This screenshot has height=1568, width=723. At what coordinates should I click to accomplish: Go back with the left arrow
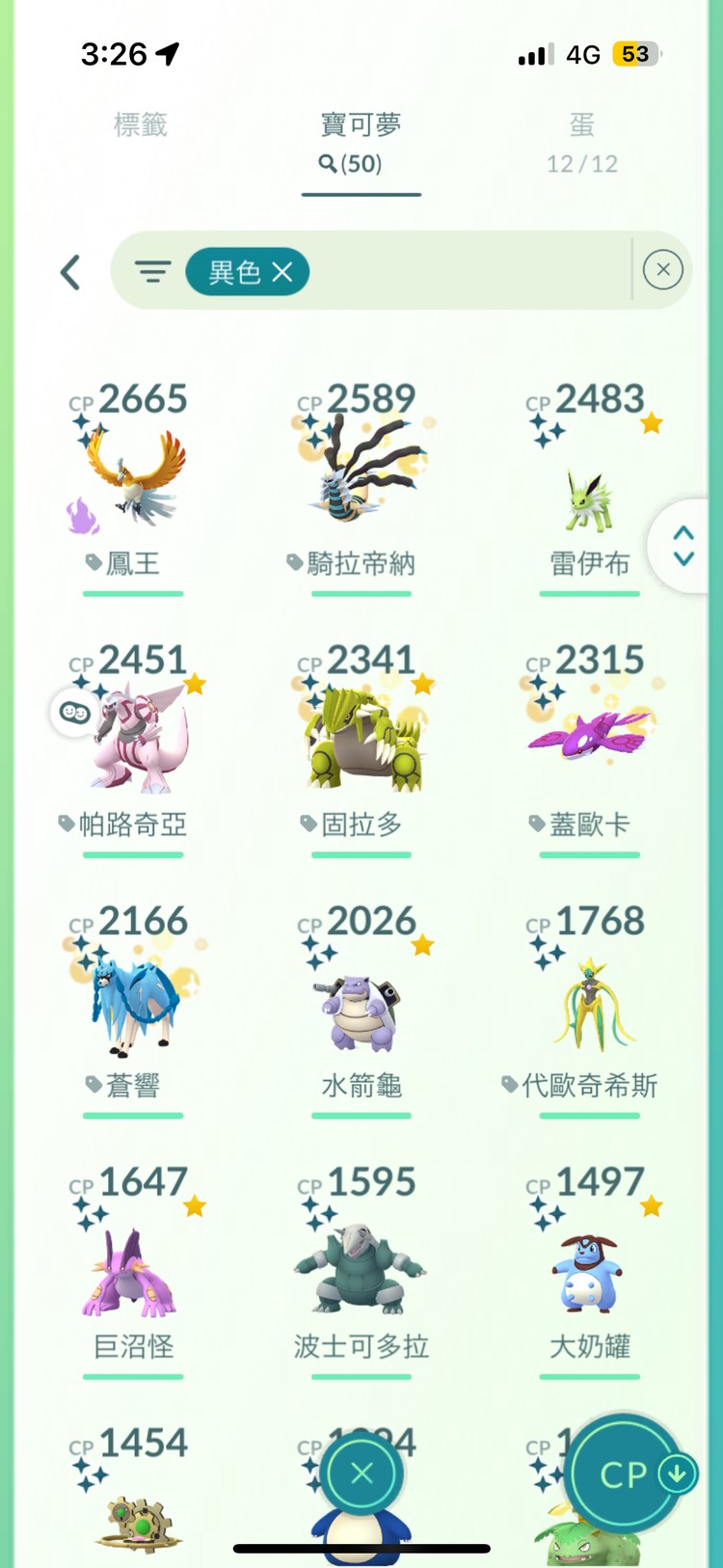click(70, 272)
